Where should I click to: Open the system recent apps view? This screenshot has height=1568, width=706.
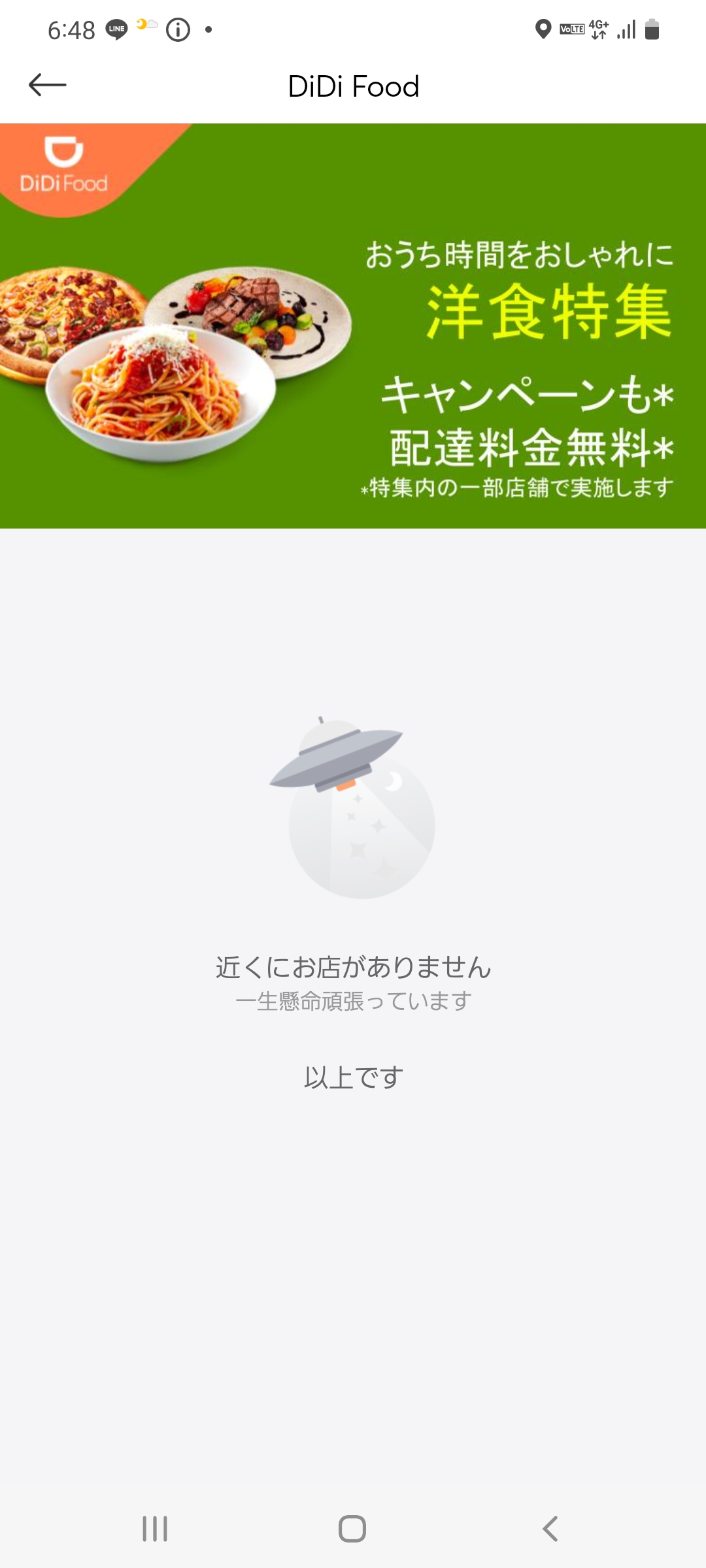pos(155,1528)
